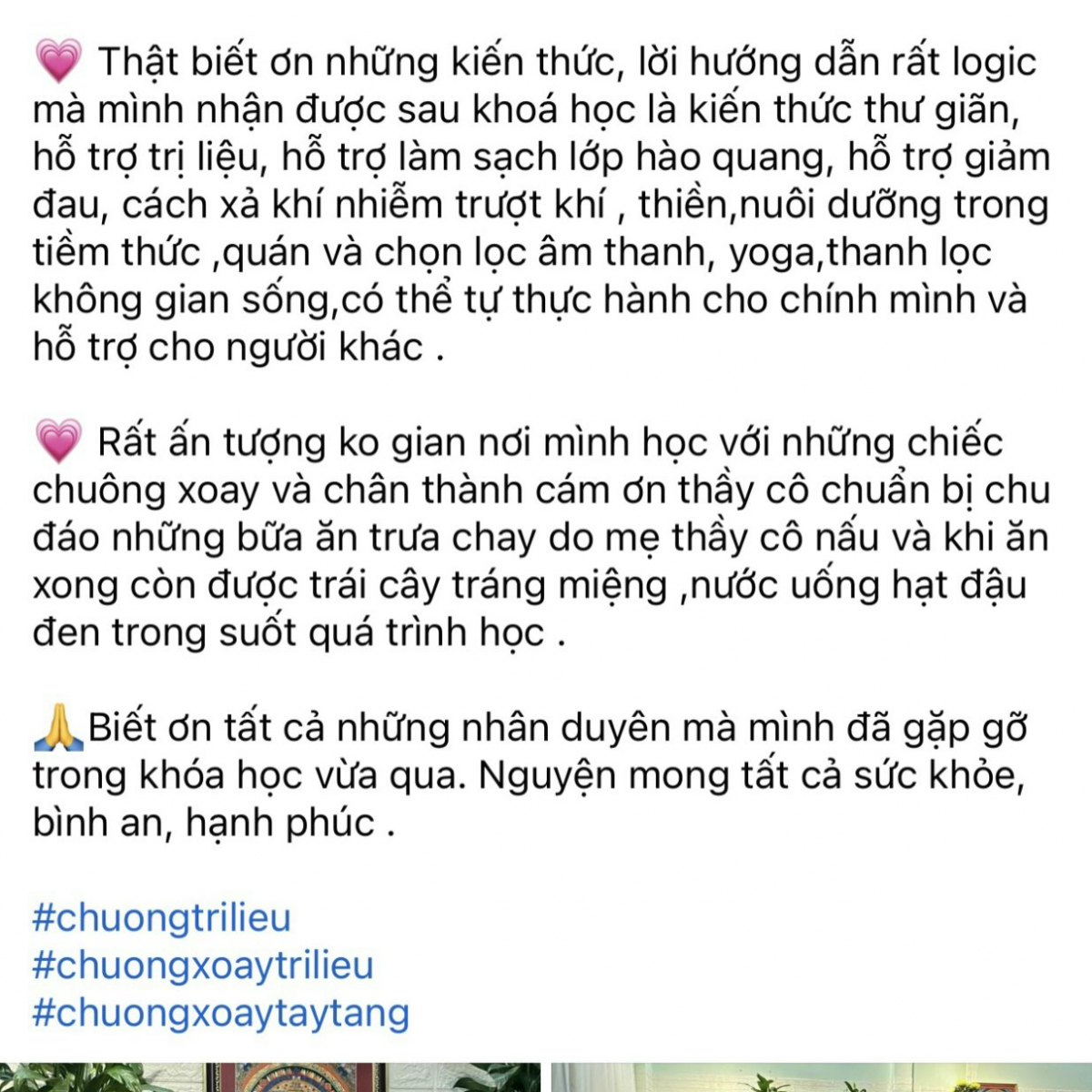The width and height of the screenshot is (1092, 1092).
Task: Open the #chuongxoaytaytang hashtag link
Action: [x=221, y=1013]
